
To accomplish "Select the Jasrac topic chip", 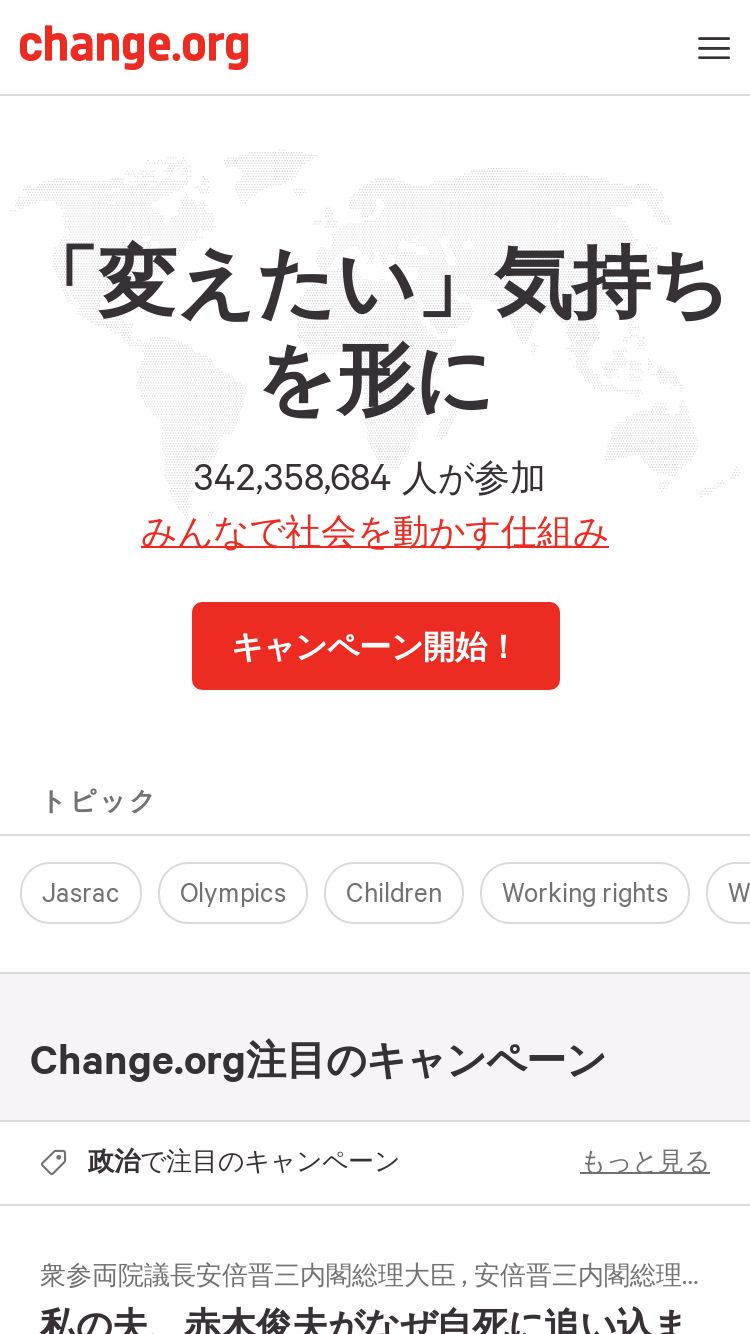I will [x=81, y=893].
